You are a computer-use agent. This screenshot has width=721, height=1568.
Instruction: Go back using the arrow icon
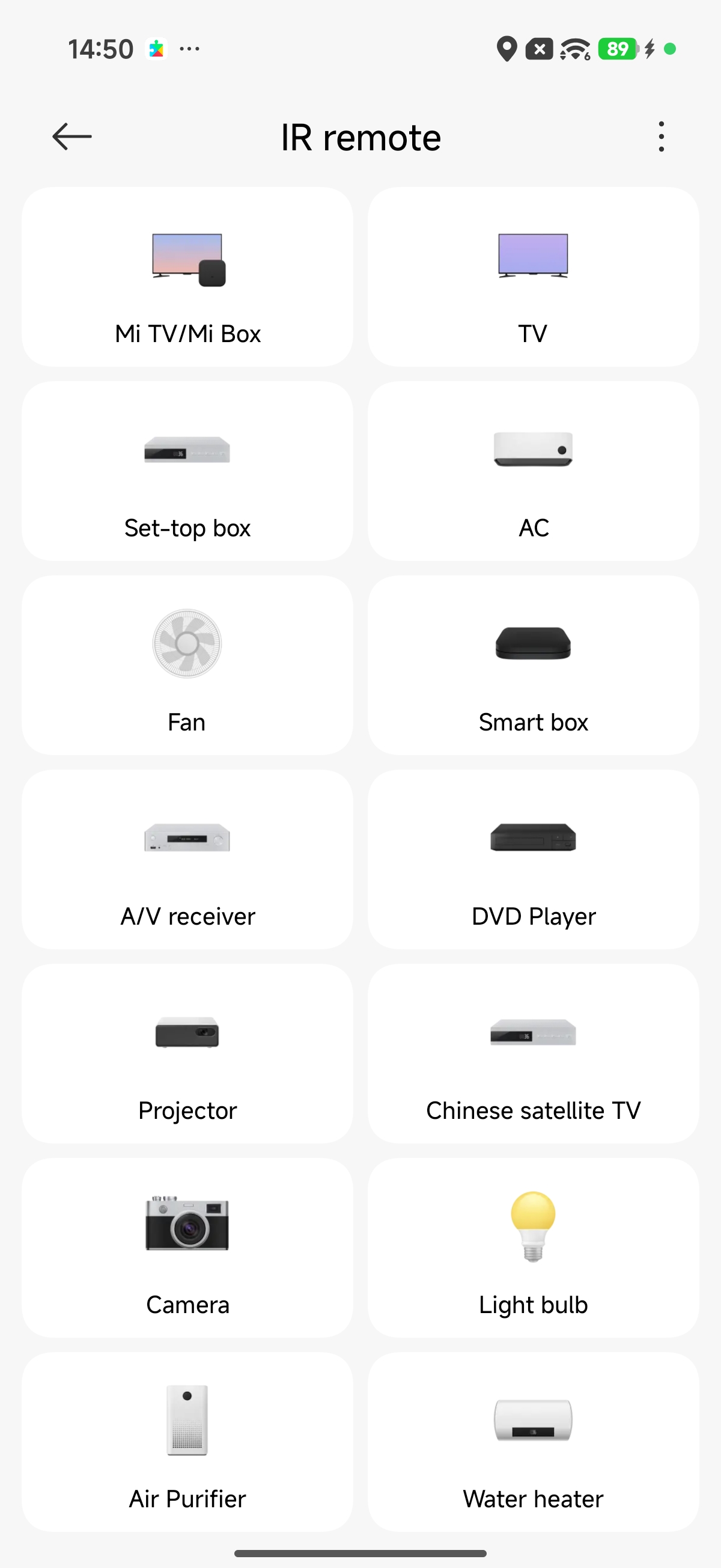(x=71, y=136)
